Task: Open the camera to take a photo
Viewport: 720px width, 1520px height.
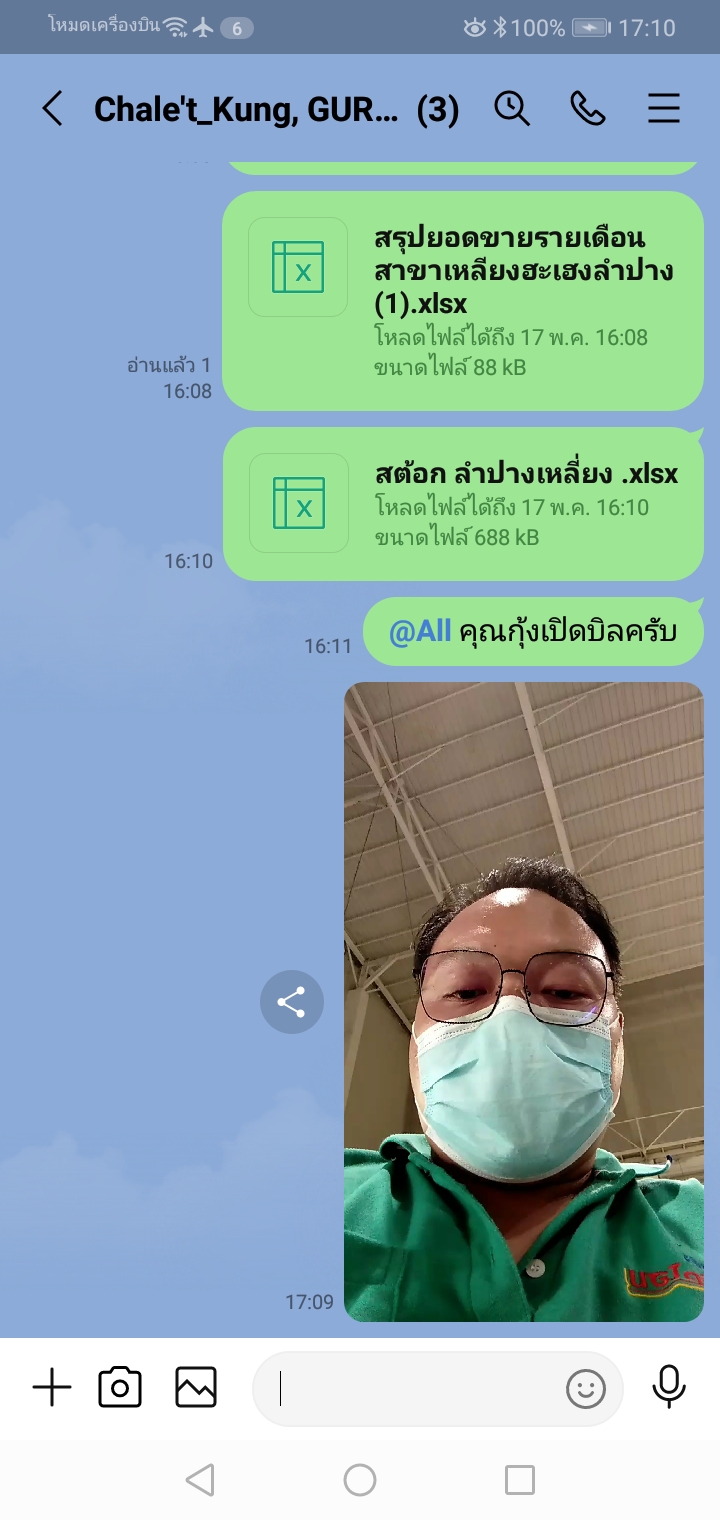Action: pos(120,1388)
